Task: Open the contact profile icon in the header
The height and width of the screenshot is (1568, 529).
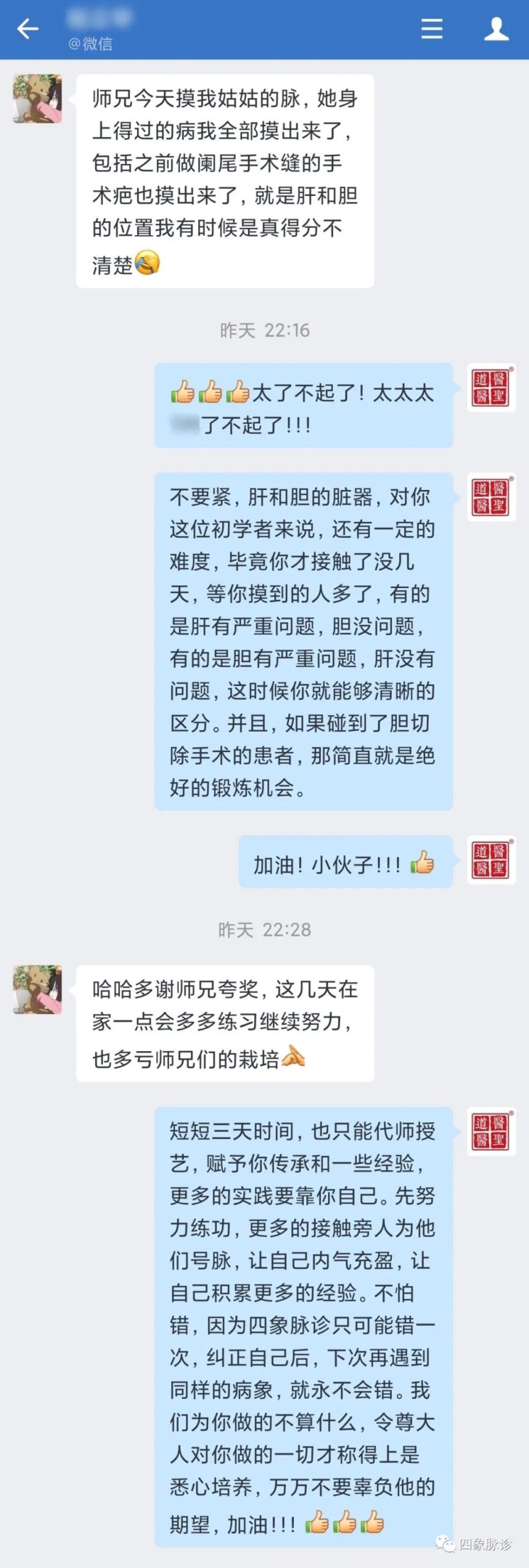Action: tap(496, 29)
